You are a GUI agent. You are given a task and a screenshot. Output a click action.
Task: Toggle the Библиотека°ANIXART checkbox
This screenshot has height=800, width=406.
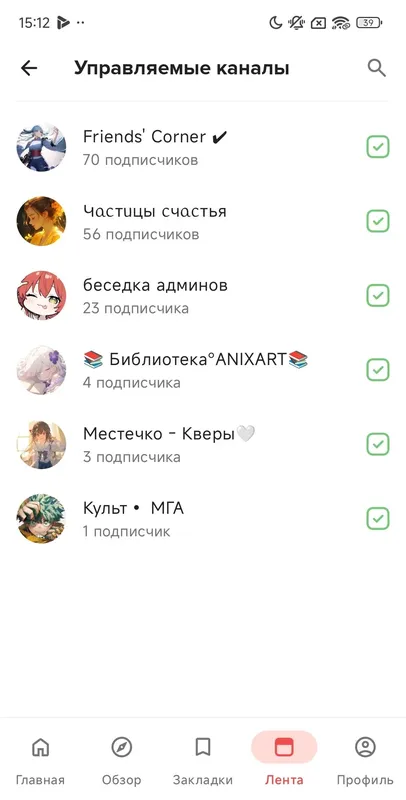[378, 370]
